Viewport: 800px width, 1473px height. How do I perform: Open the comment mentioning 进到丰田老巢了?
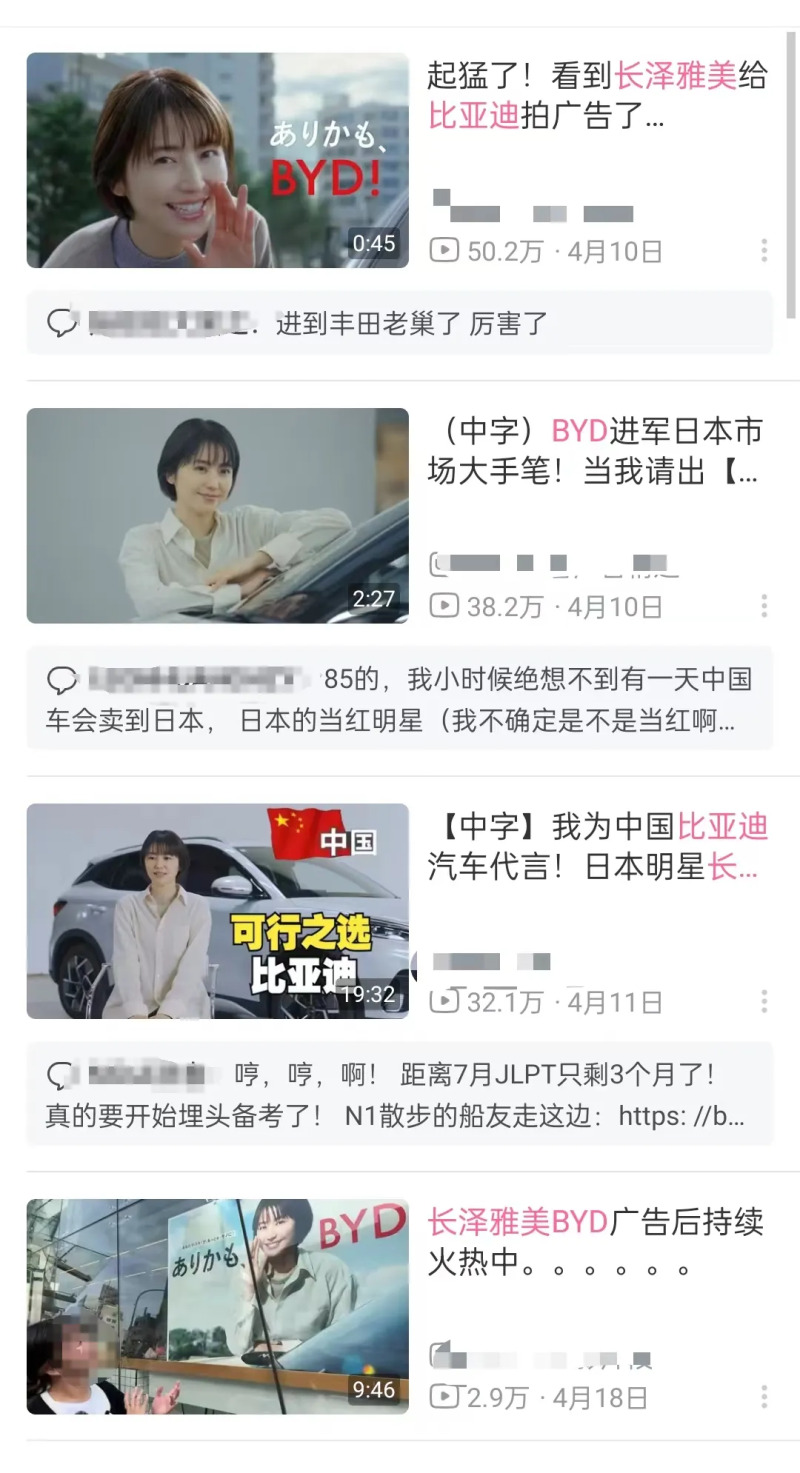[x=399, y=323]
